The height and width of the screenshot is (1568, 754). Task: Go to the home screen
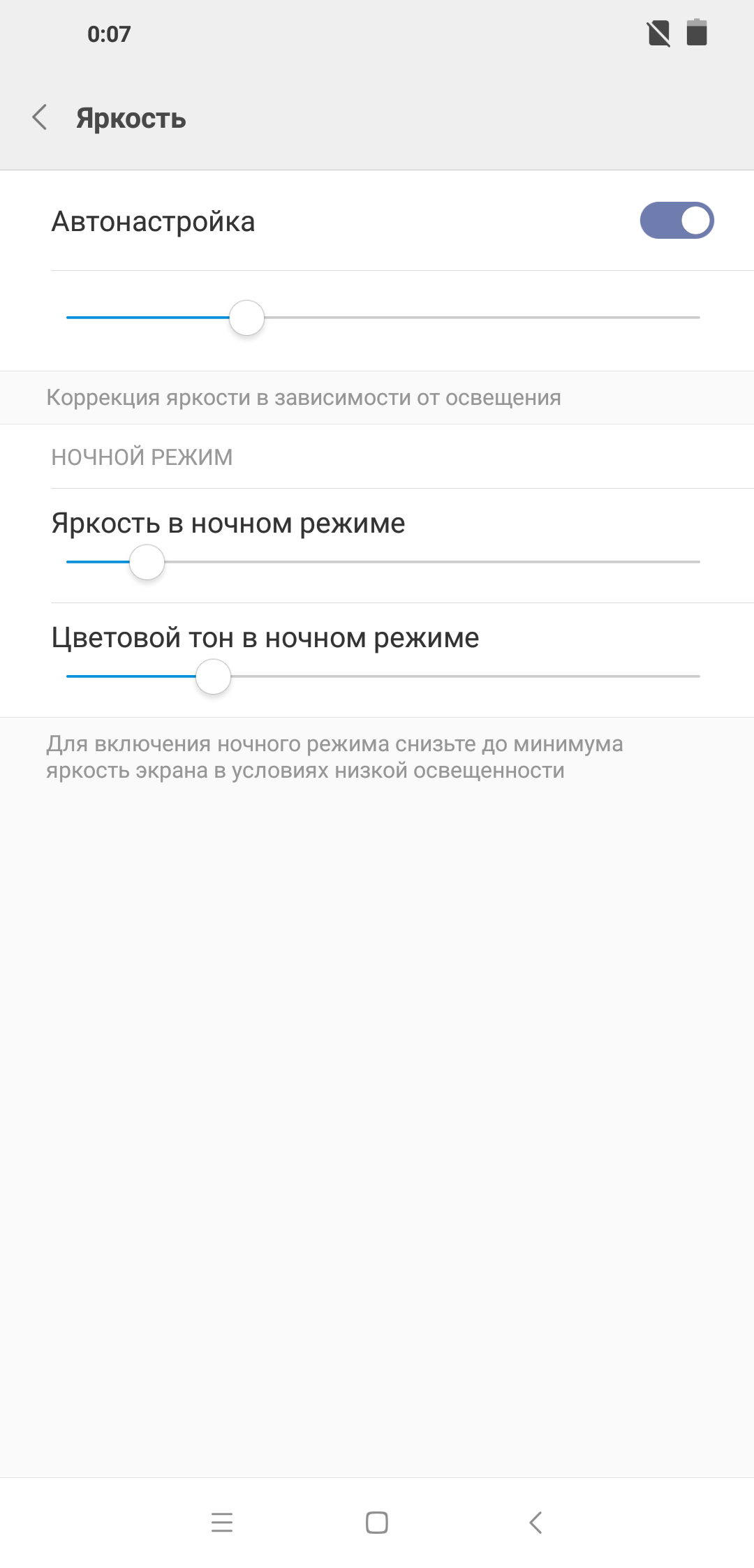coord(377,1522)
